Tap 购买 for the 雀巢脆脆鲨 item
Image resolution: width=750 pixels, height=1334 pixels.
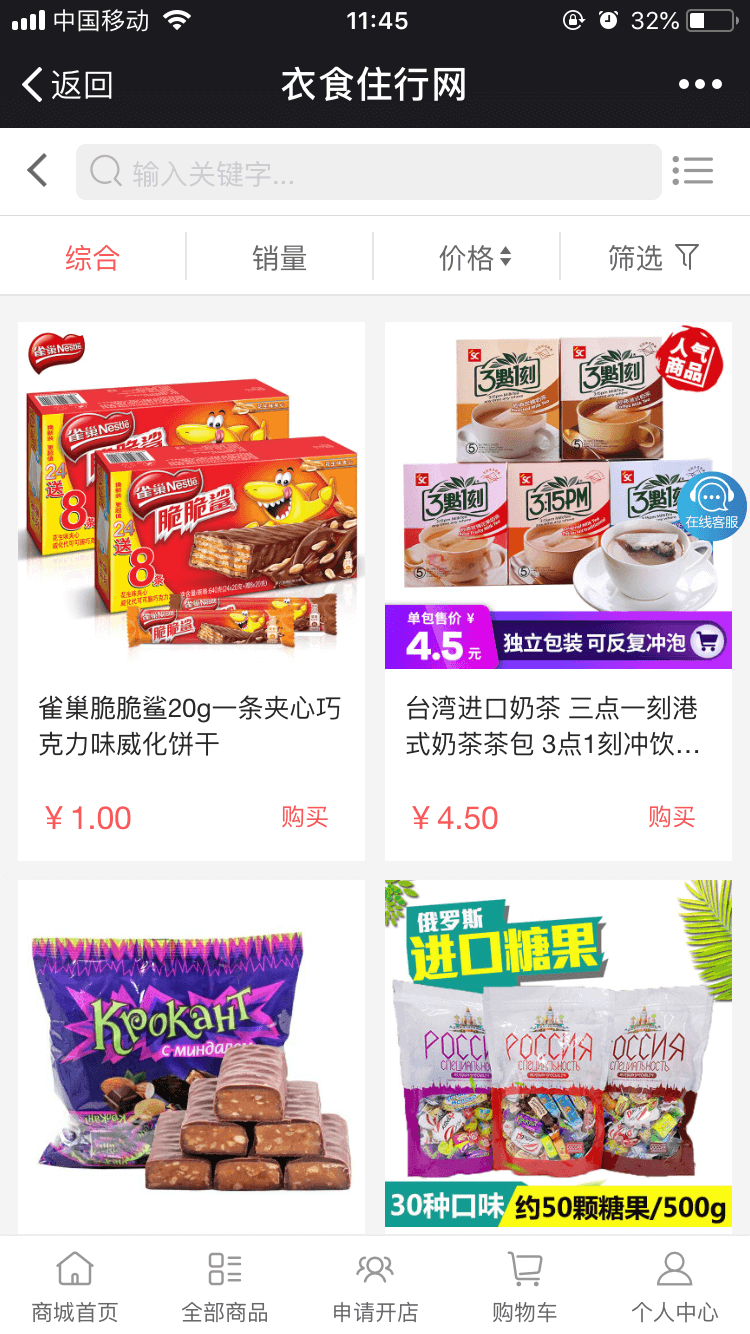click(x=305, y=817)
